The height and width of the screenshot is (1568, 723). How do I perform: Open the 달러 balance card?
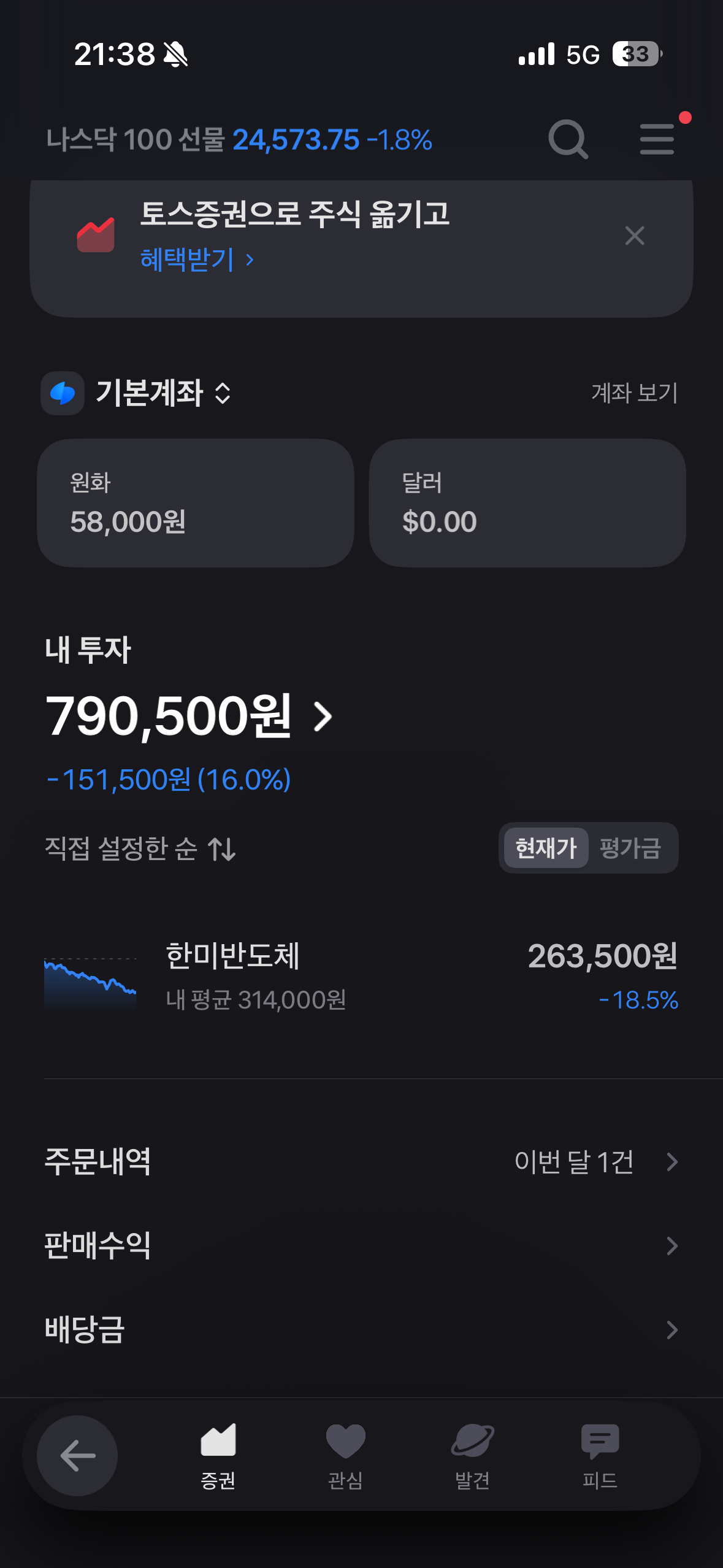coord(527,502)
